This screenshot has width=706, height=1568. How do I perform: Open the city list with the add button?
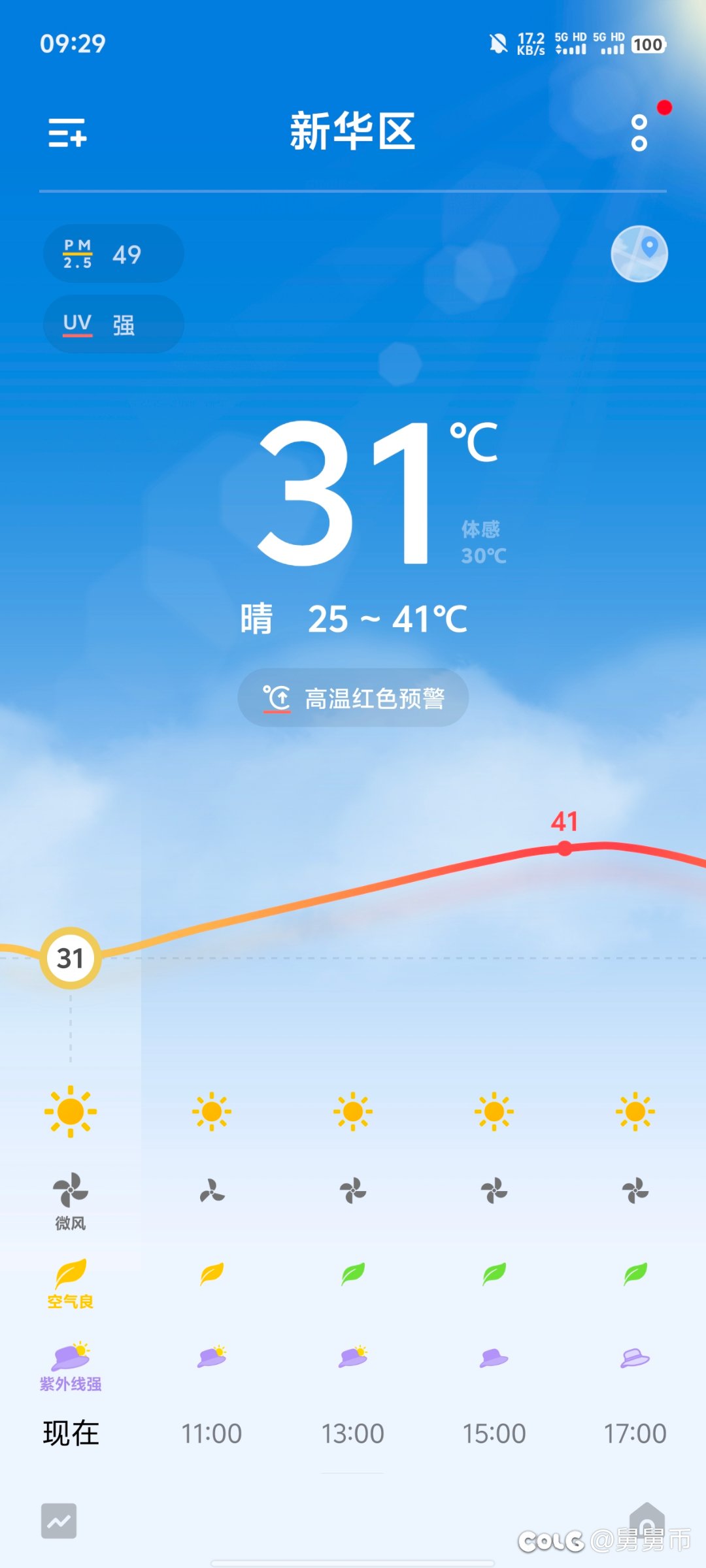tap(67, 133)
